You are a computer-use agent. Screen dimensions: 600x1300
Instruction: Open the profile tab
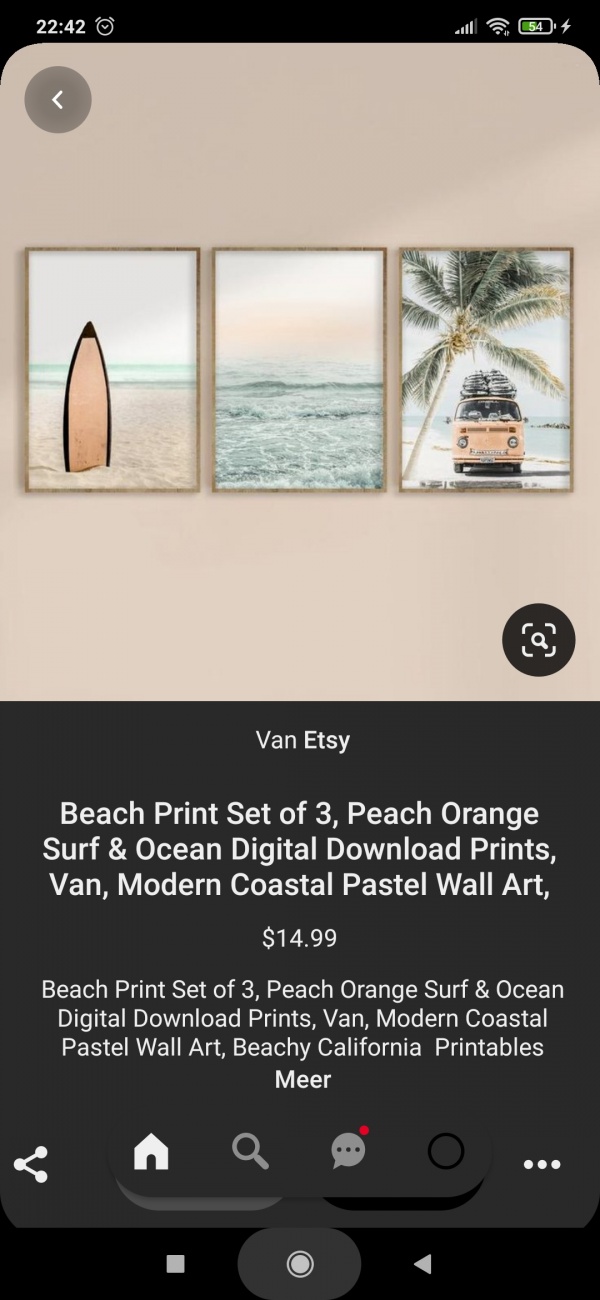pos(445,1152)
